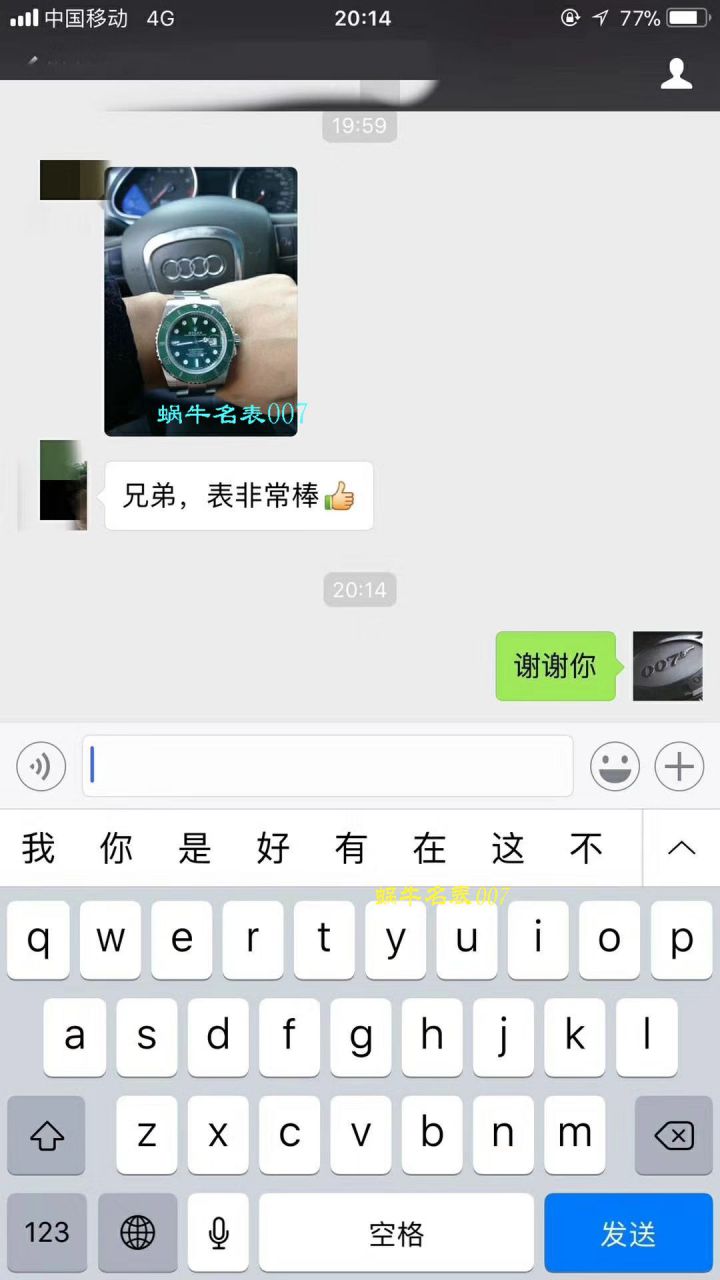
Task: Open the voice message input icon
Action: (40, 766)
